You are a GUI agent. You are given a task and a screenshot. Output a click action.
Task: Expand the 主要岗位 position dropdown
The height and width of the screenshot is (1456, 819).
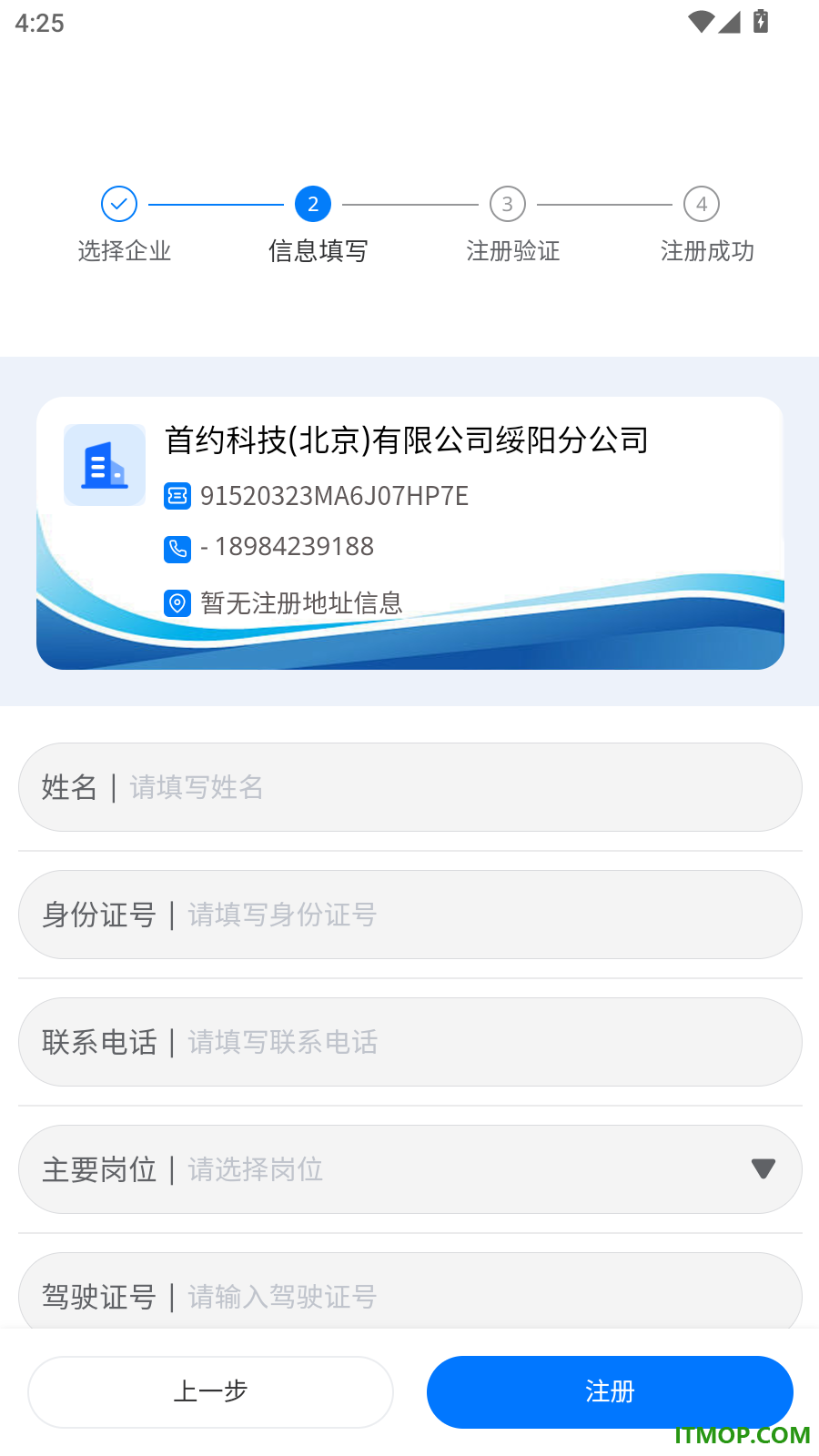click(x=409, y=1169)
